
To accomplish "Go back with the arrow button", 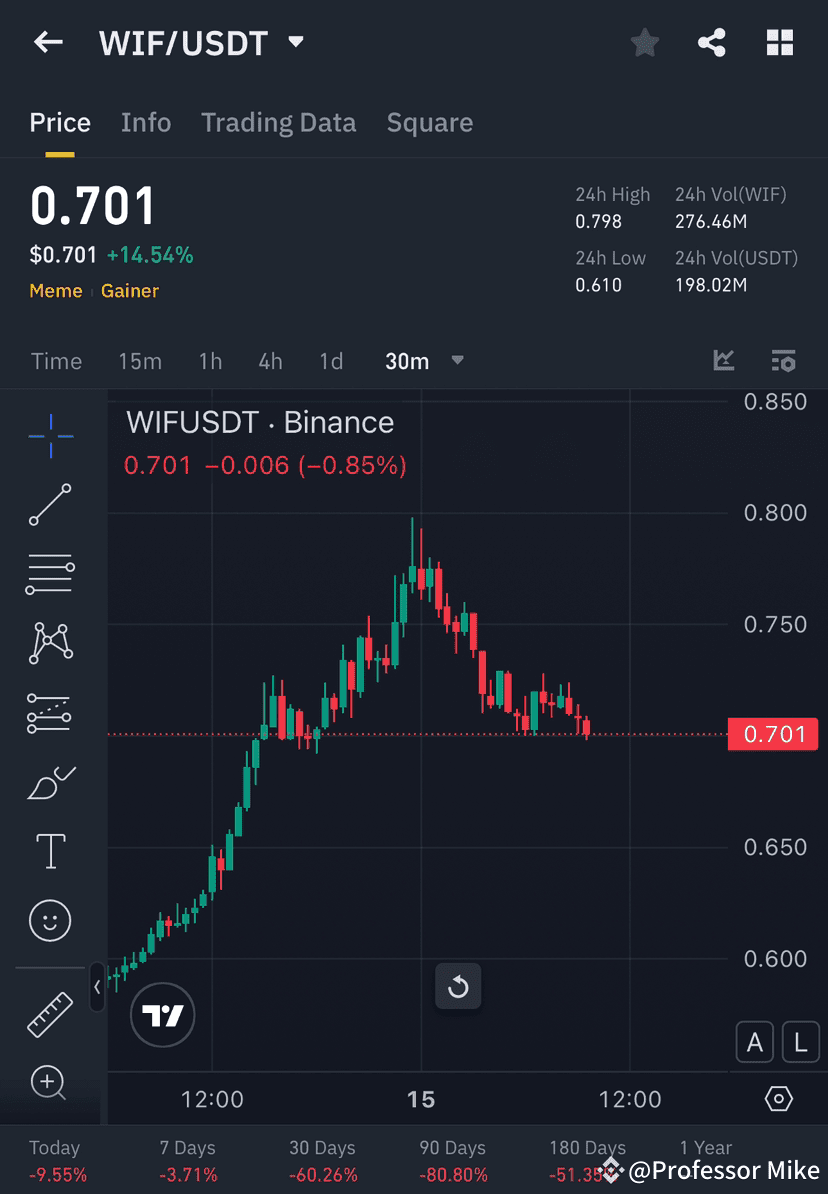I will pyautogui.click(x=48, y=42).
